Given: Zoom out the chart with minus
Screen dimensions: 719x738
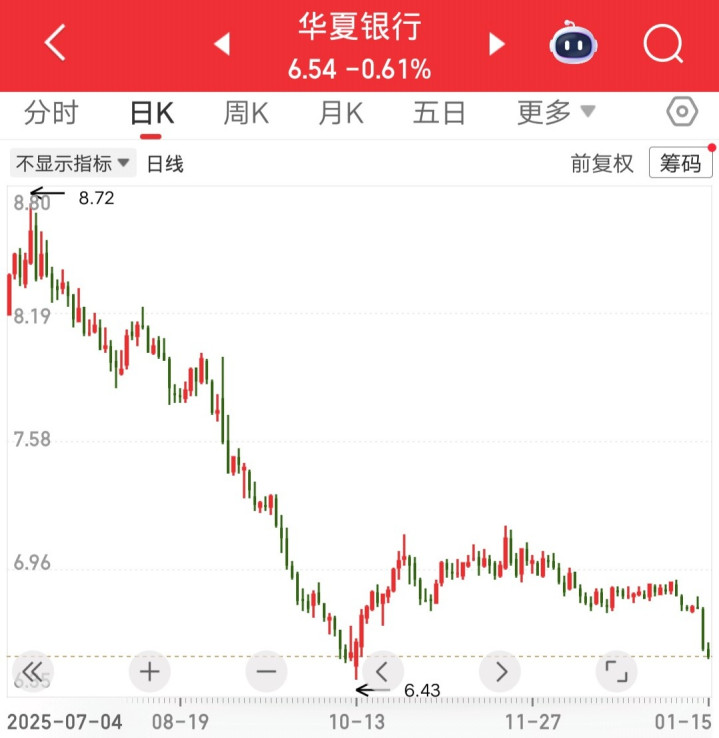Looking at the screenshot, I should tap(265, 671).
